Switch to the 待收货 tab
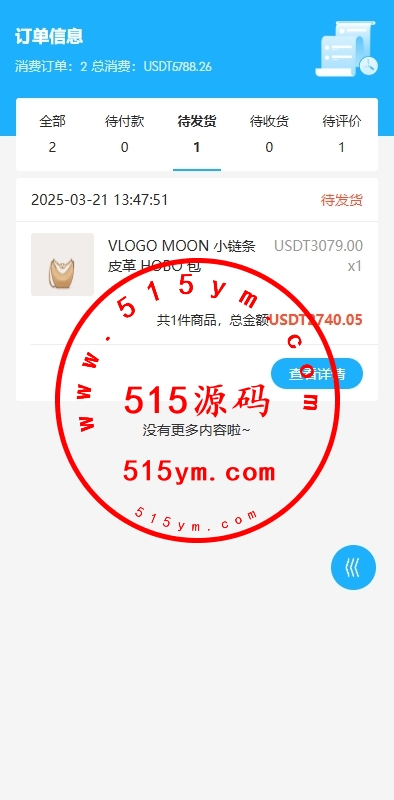The height and width of the screenshot is (800, 394). pos(269,134)
